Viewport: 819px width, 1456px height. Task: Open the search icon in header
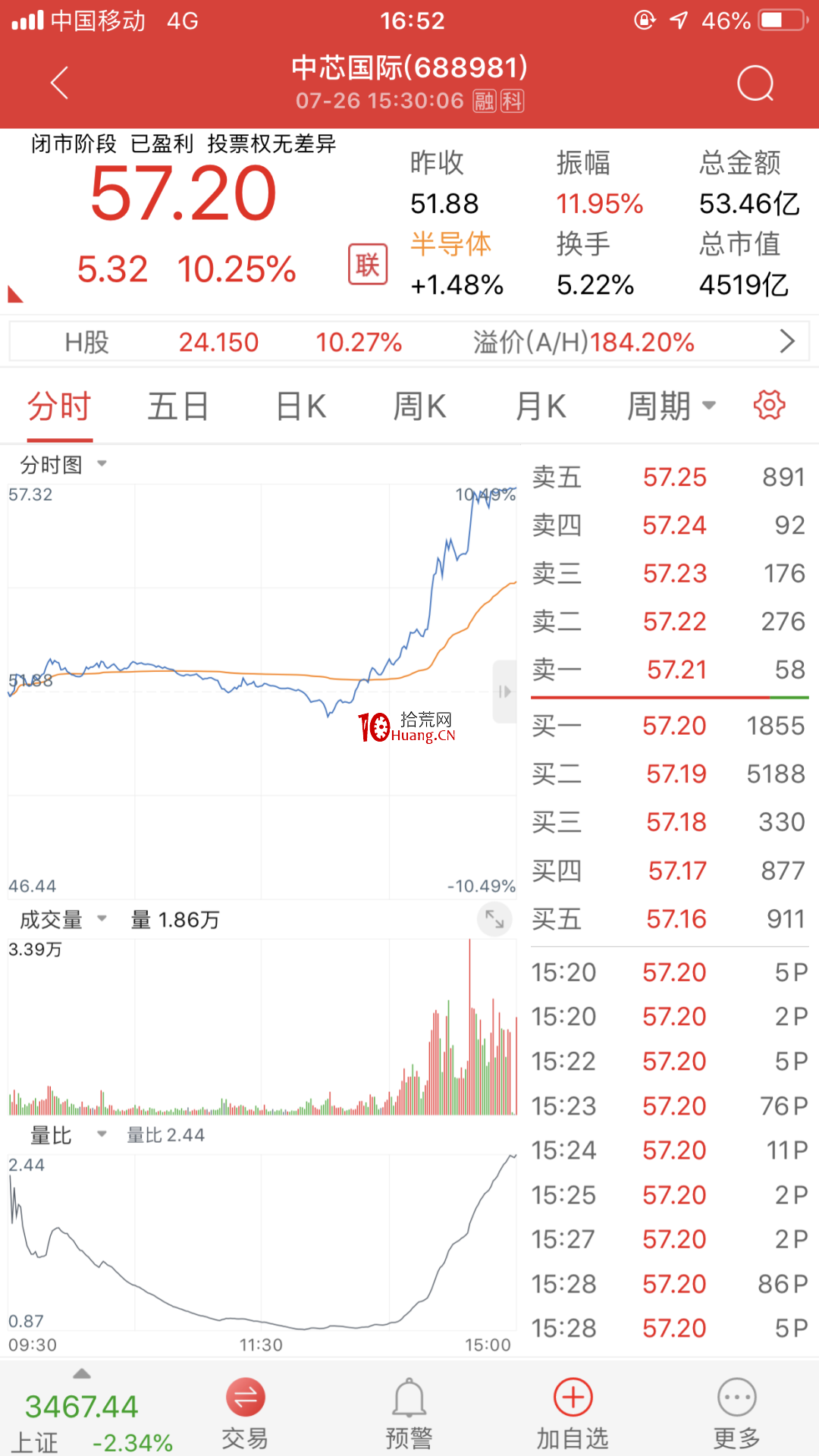pos(755,83)
